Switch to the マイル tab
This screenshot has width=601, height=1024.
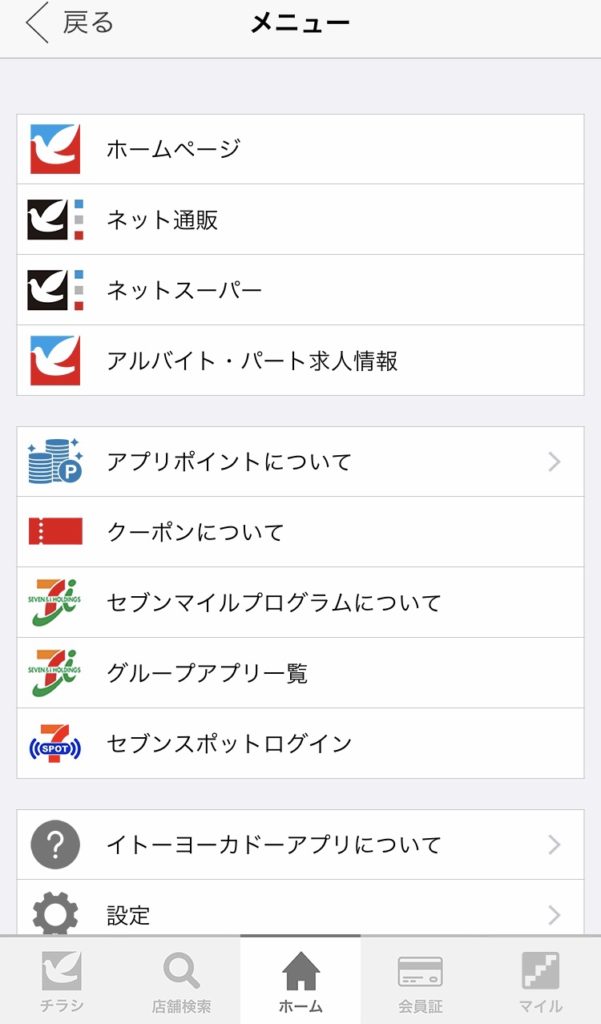540,980
